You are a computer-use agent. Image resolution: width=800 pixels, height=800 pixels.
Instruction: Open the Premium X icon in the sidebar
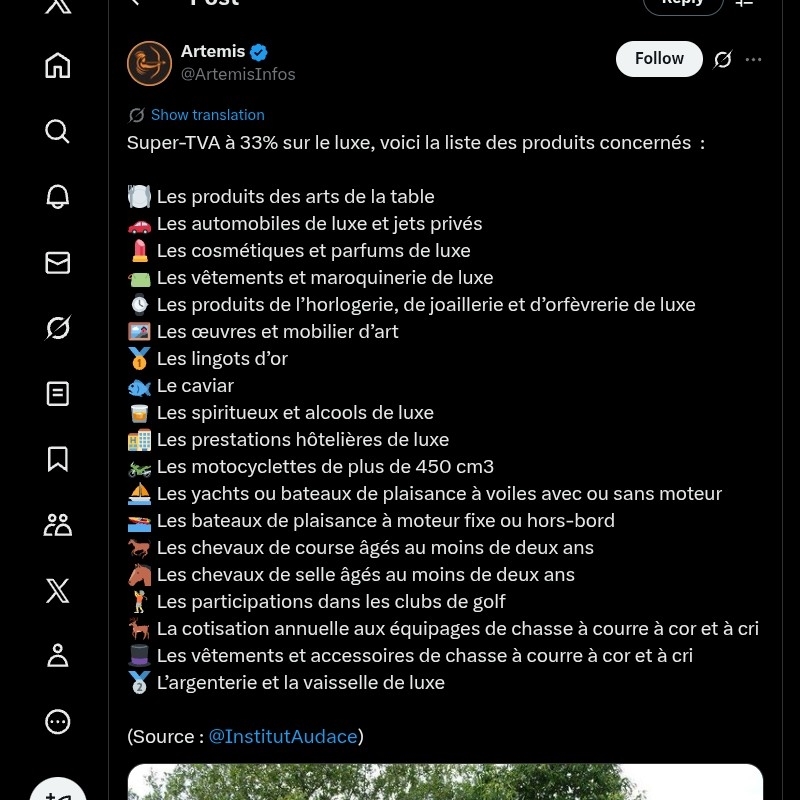coord(58,590)
